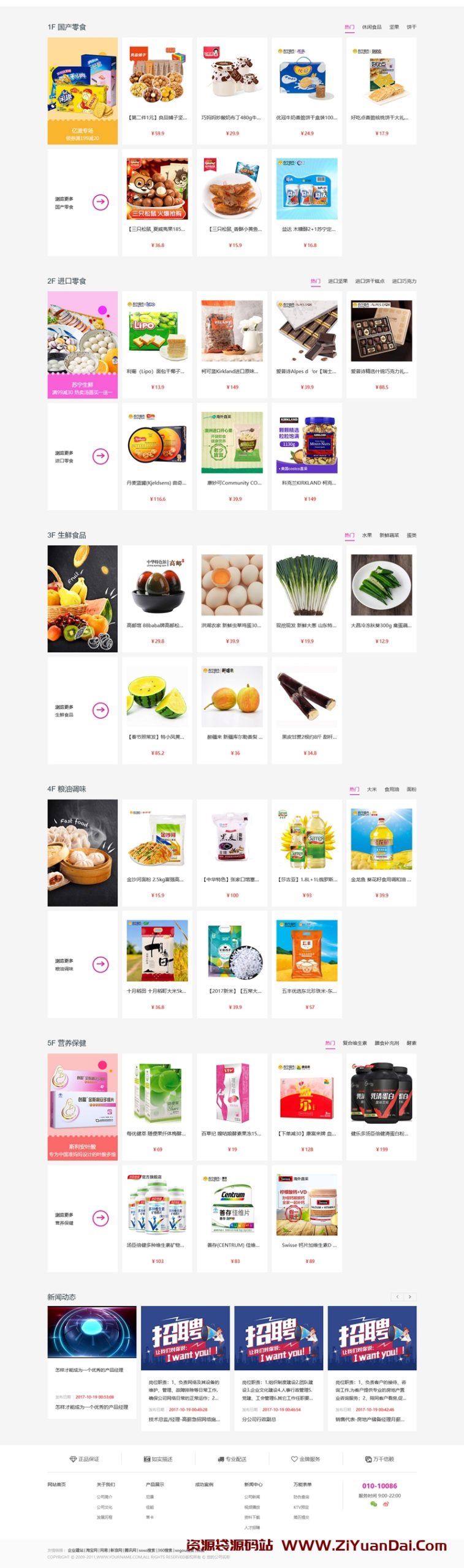Screen dimensions: 464x1568
Task: Open the 关于我们 footer link
Action: pyautogui.click(x=105, y=1484)
